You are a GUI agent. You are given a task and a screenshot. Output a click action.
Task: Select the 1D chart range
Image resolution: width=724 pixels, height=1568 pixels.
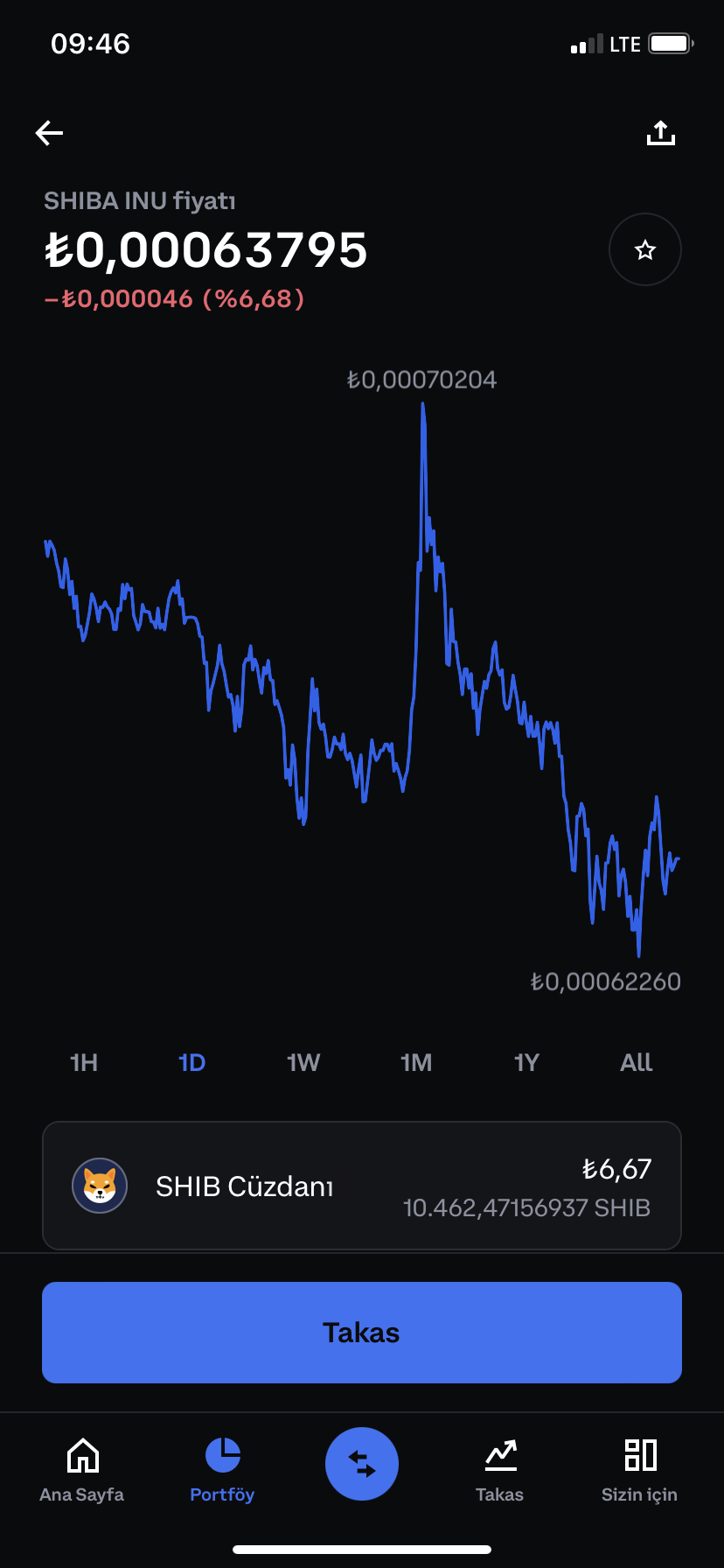[x=191, y=1062]
